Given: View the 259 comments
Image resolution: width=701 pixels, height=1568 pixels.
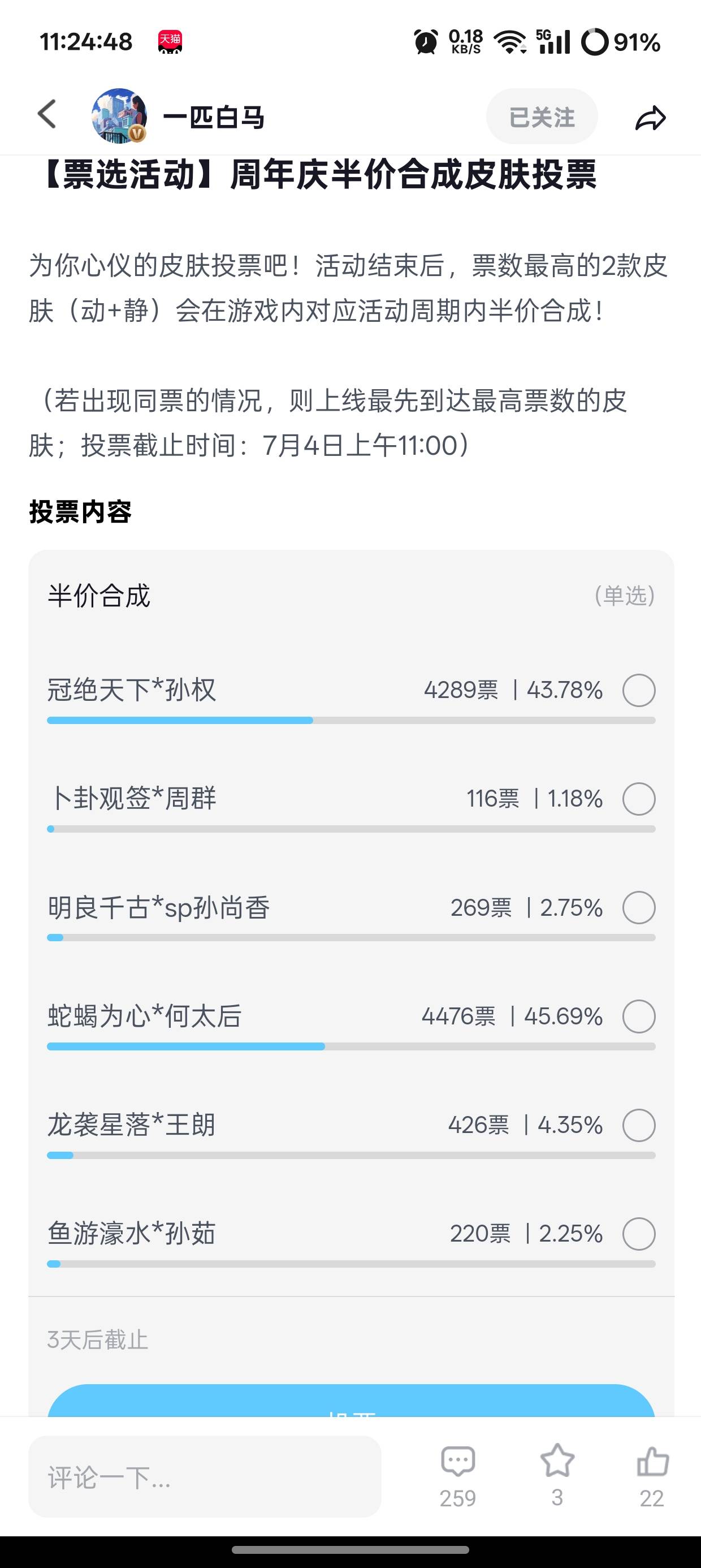Looking at the screenshot, I should coord(457,1477).
